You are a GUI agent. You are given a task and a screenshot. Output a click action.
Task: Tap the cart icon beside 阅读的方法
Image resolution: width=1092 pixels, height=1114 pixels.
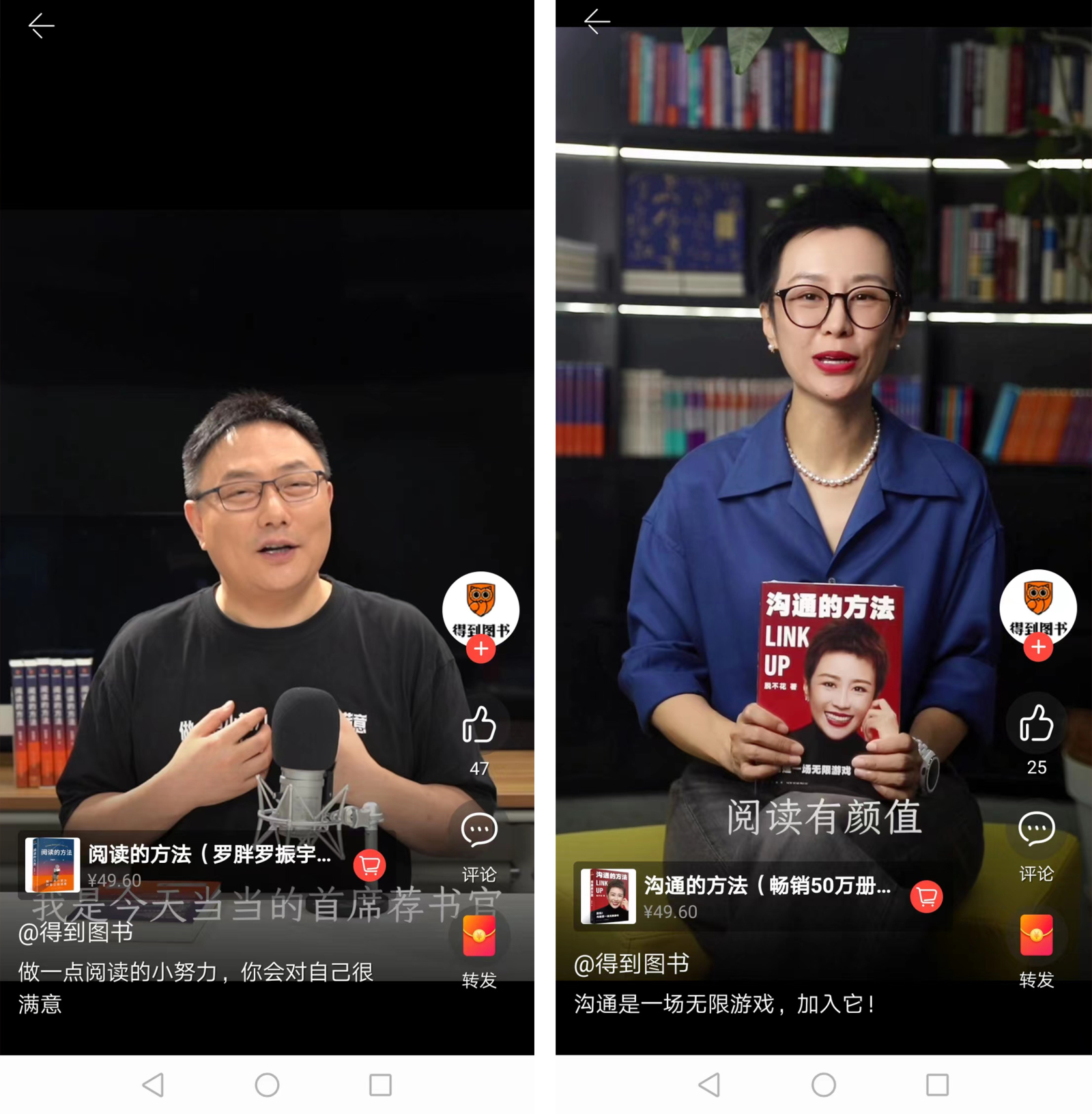click(370, 866)
